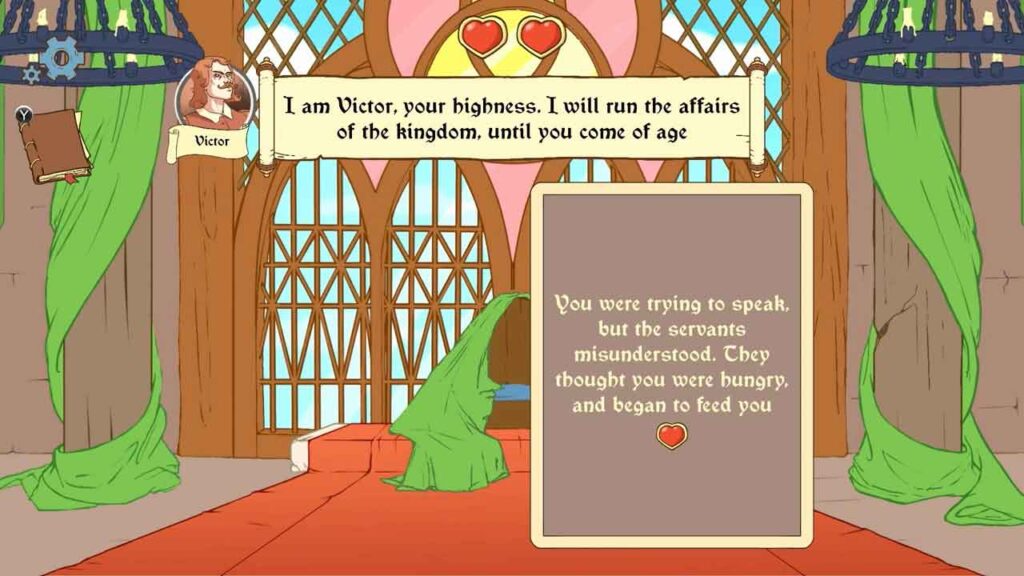Open the journal book icon

[x=56, y=148]
